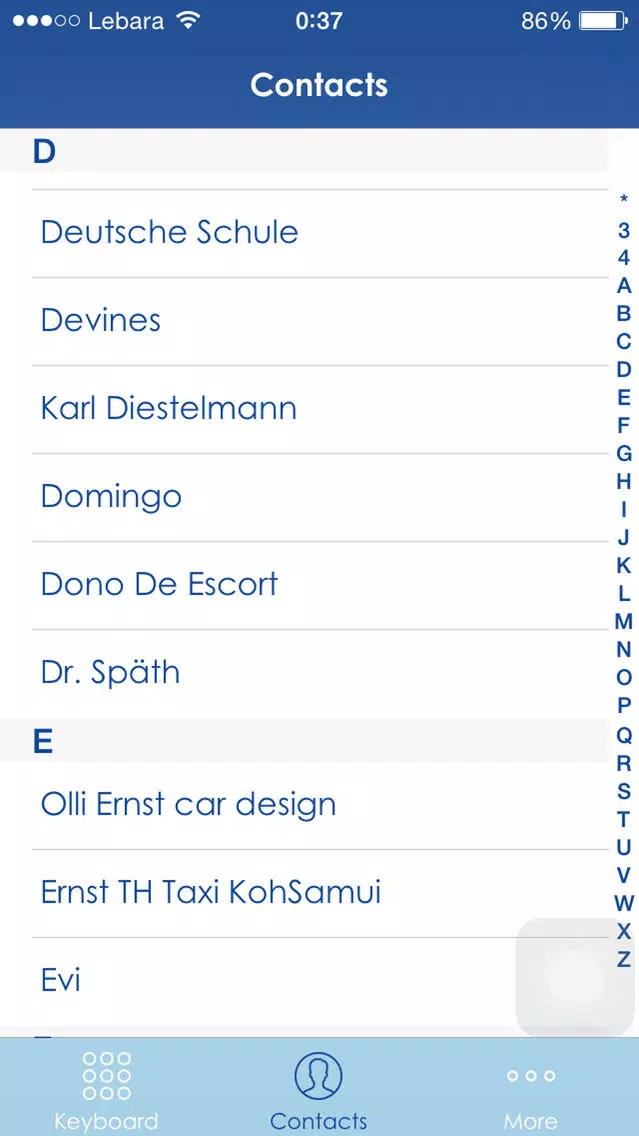Open the More tab
Screen dimensions: 639x1136
[x=531, y=1088]
